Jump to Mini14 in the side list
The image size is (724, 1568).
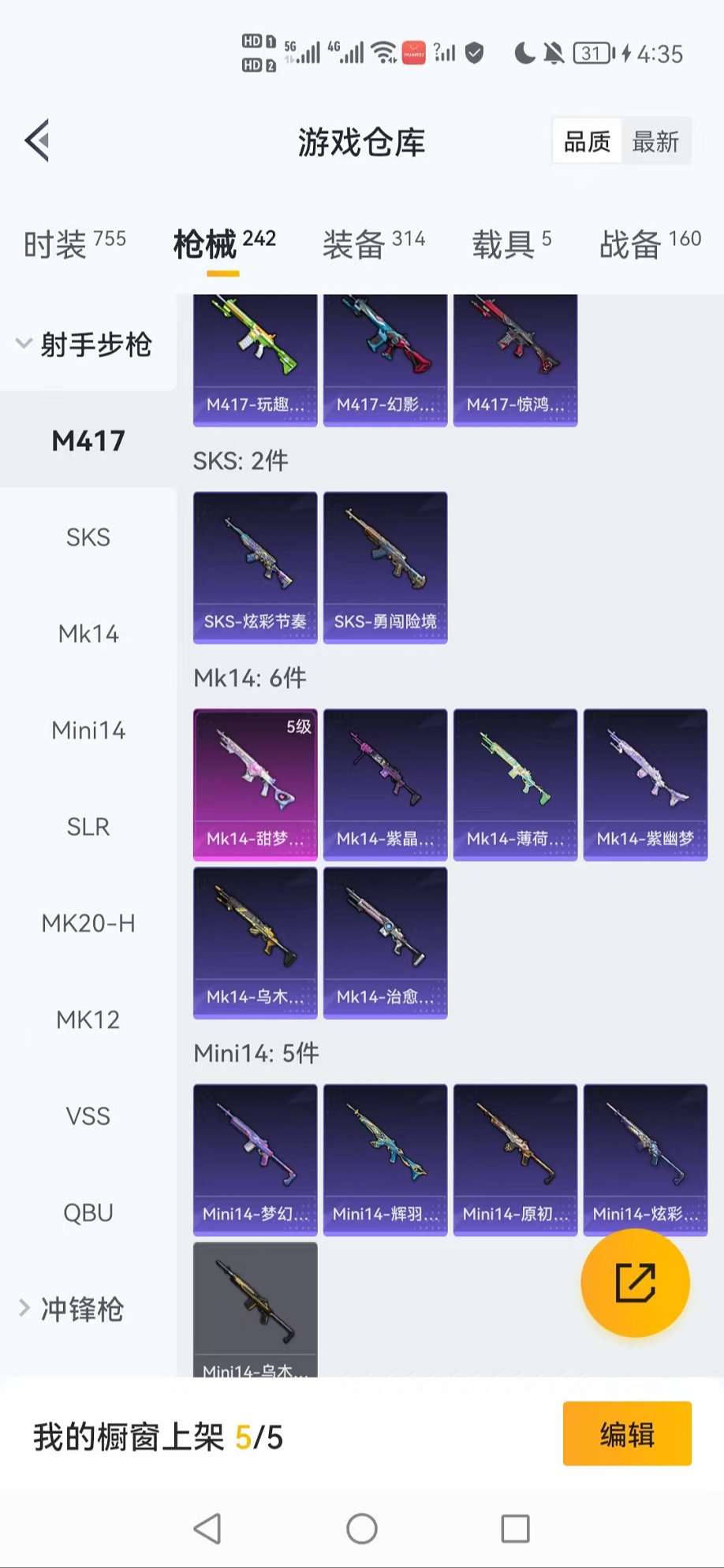pos(88,731)
